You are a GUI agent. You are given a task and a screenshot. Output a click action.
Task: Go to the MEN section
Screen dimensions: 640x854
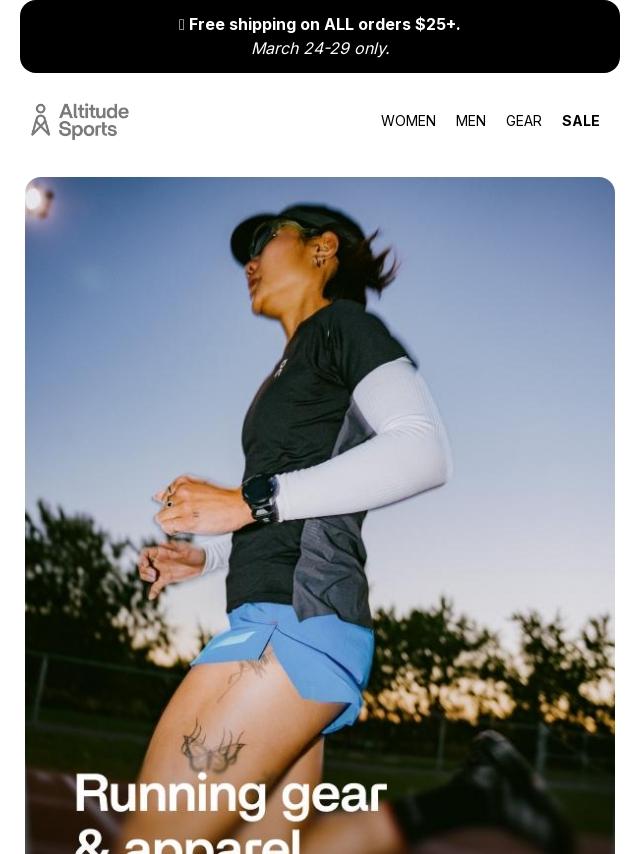tap(470, 121)
